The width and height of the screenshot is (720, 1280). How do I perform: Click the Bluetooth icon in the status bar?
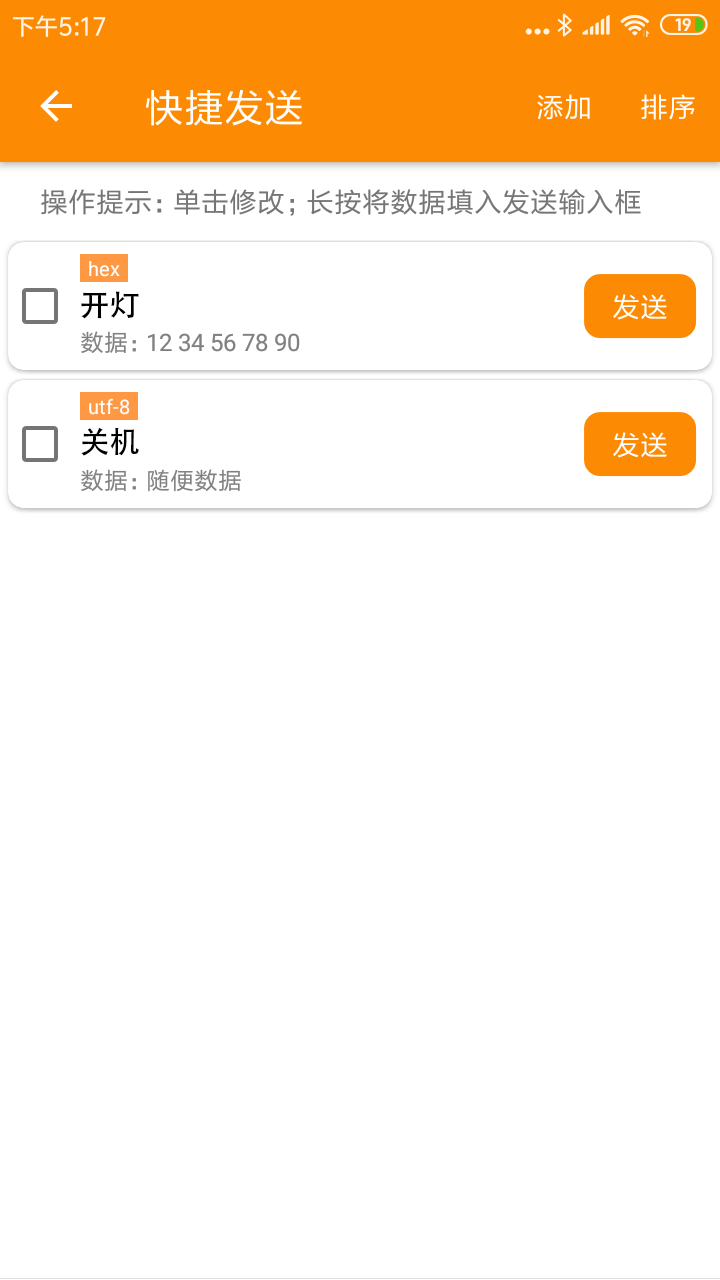(565, 25)
